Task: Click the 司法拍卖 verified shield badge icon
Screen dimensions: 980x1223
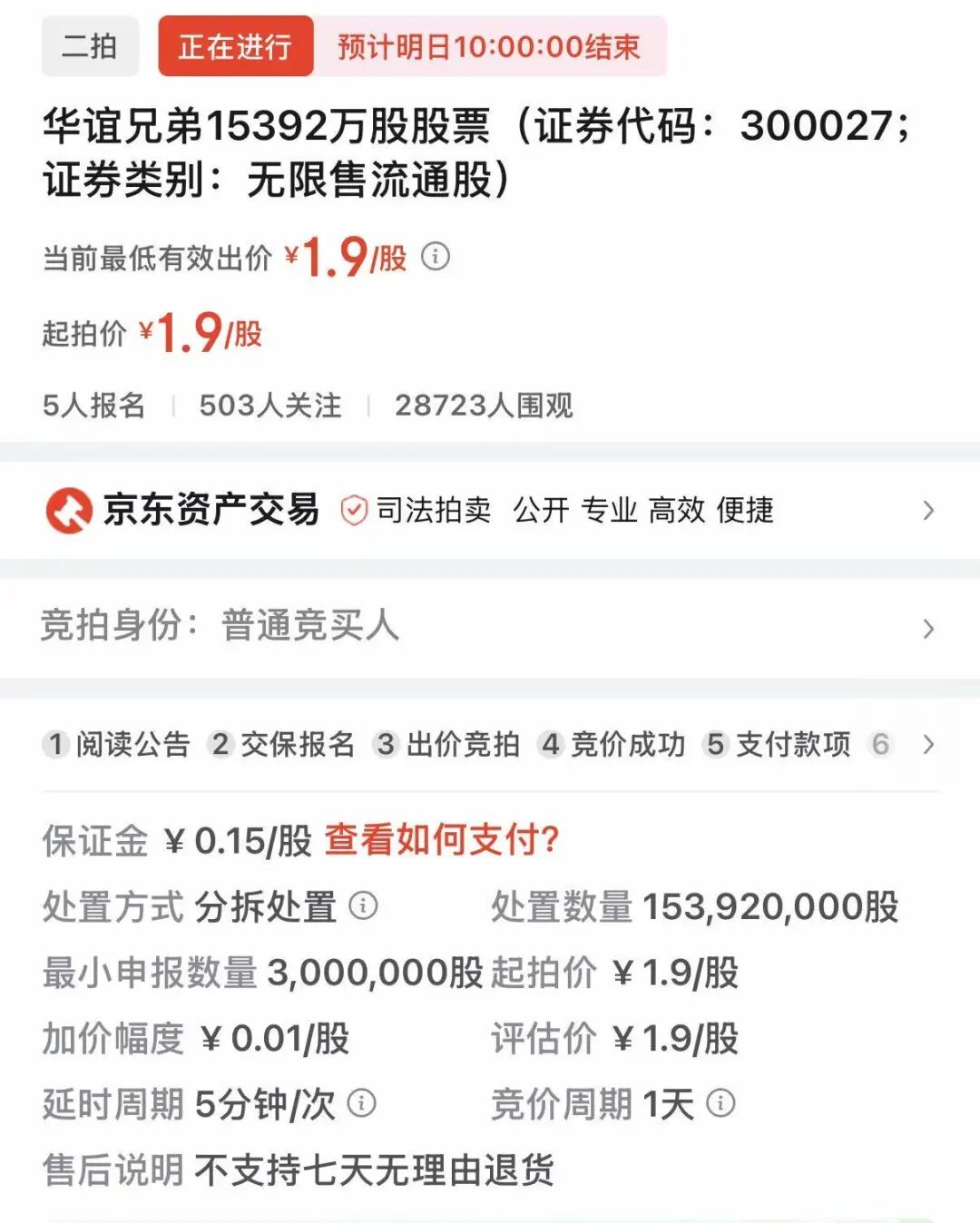Action: click(353, 510)
